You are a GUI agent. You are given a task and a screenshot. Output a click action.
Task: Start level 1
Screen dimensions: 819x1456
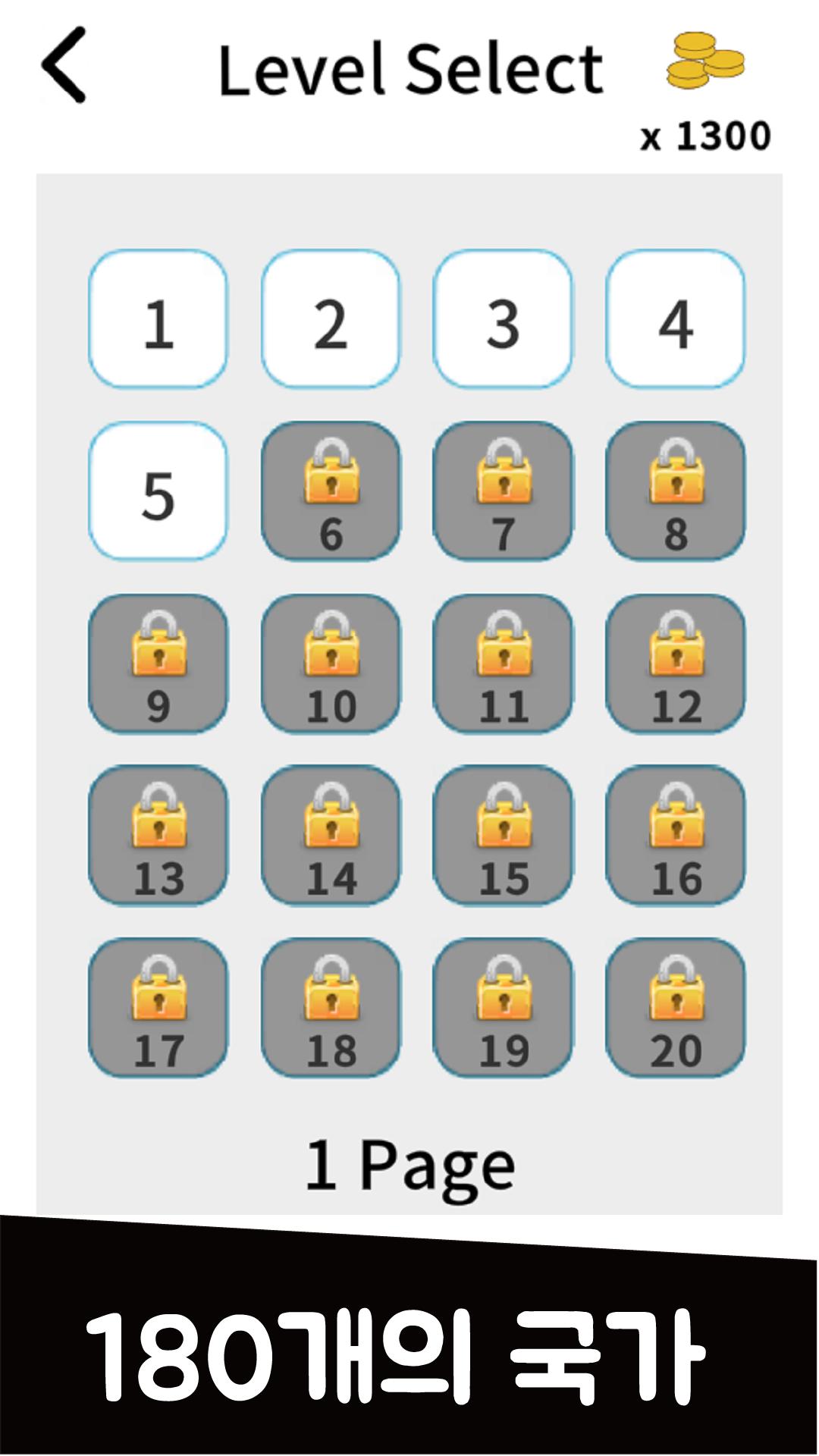(x=158, y=319)
